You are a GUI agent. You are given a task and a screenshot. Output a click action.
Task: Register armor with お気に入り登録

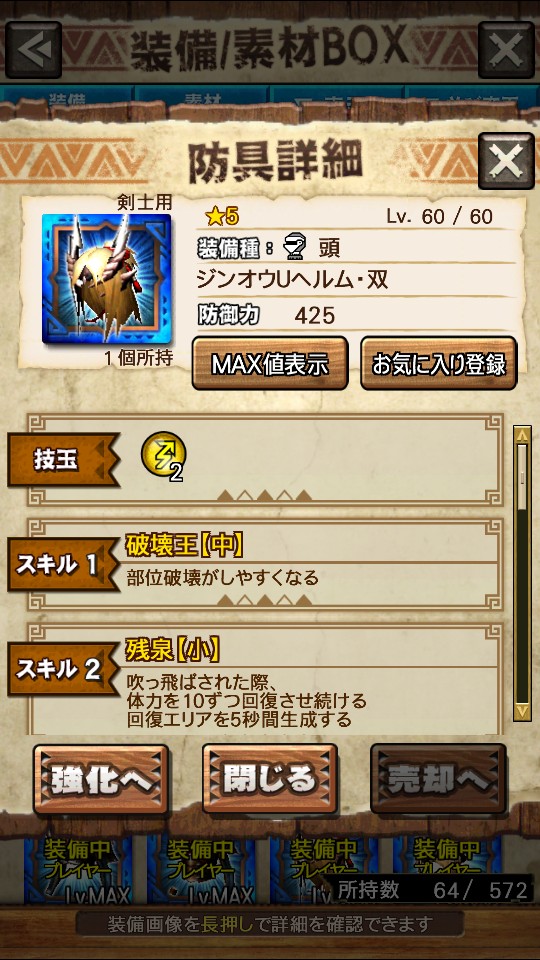tap(438, 364)
